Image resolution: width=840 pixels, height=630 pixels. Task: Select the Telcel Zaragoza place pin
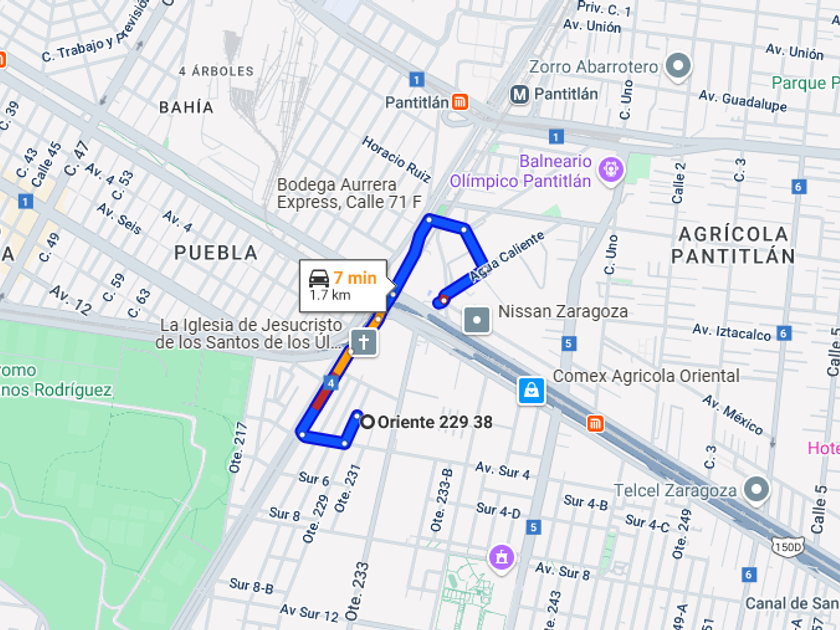pos(757,490)
